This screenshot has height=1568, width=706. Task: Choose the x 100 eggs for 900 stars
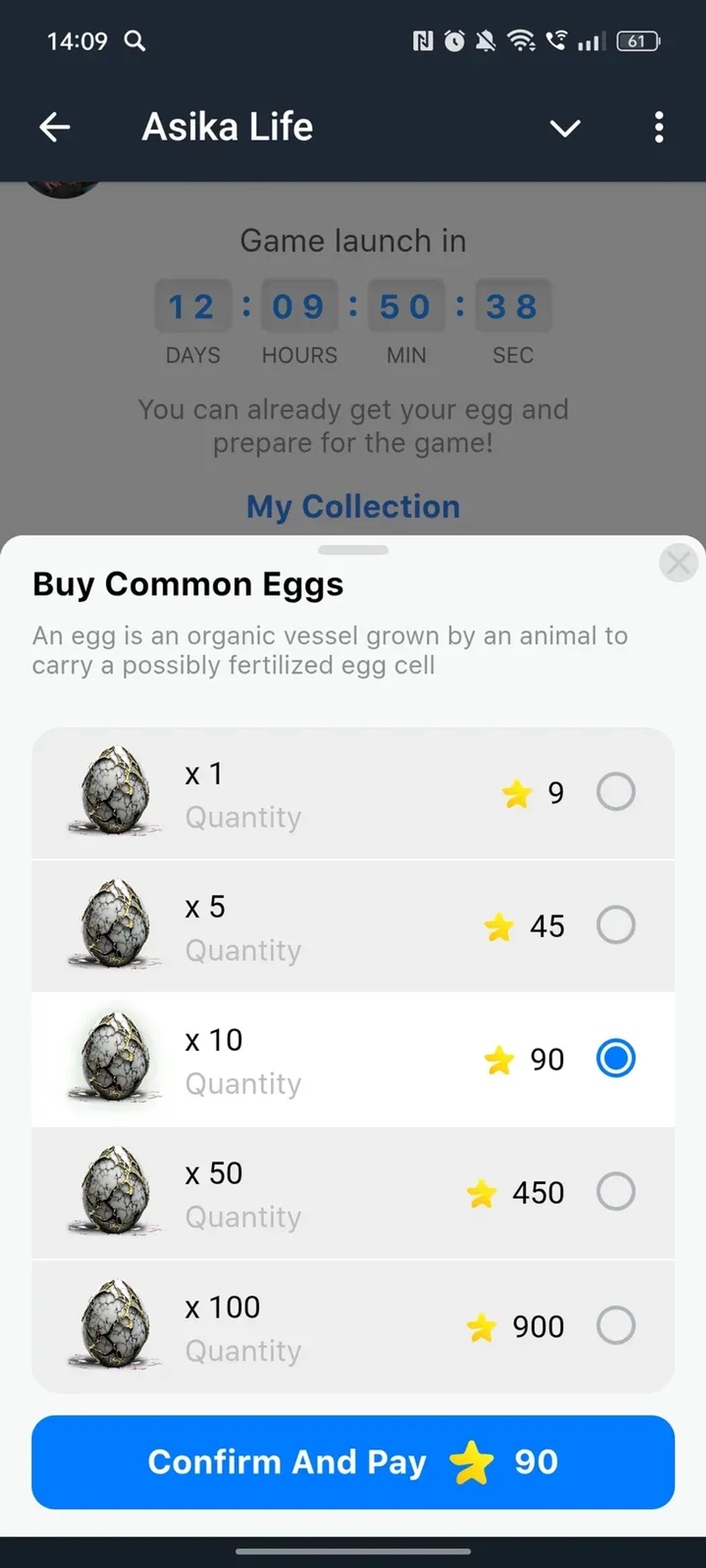click(x=615, y=1325)
